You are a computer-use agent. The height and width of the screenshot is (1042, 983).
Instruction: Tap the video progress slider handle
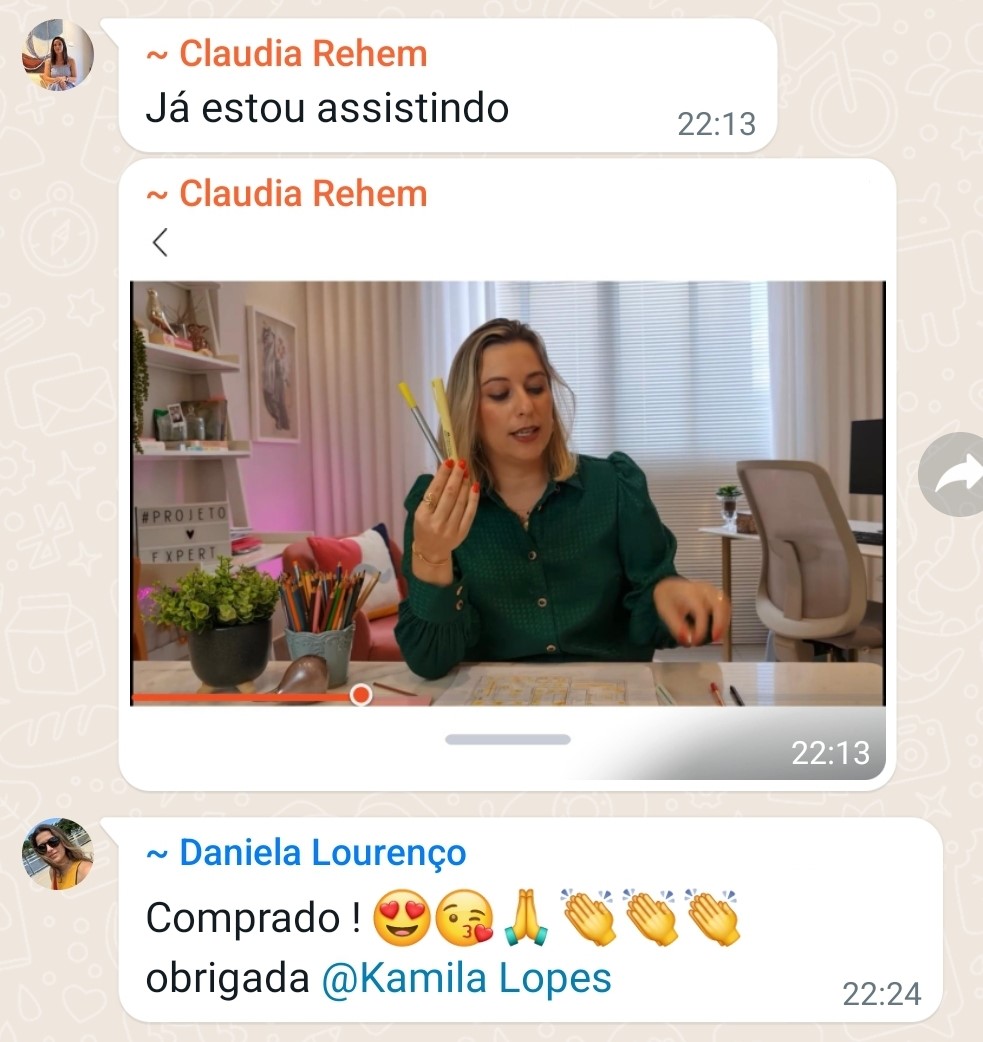[x=360, y=694]
